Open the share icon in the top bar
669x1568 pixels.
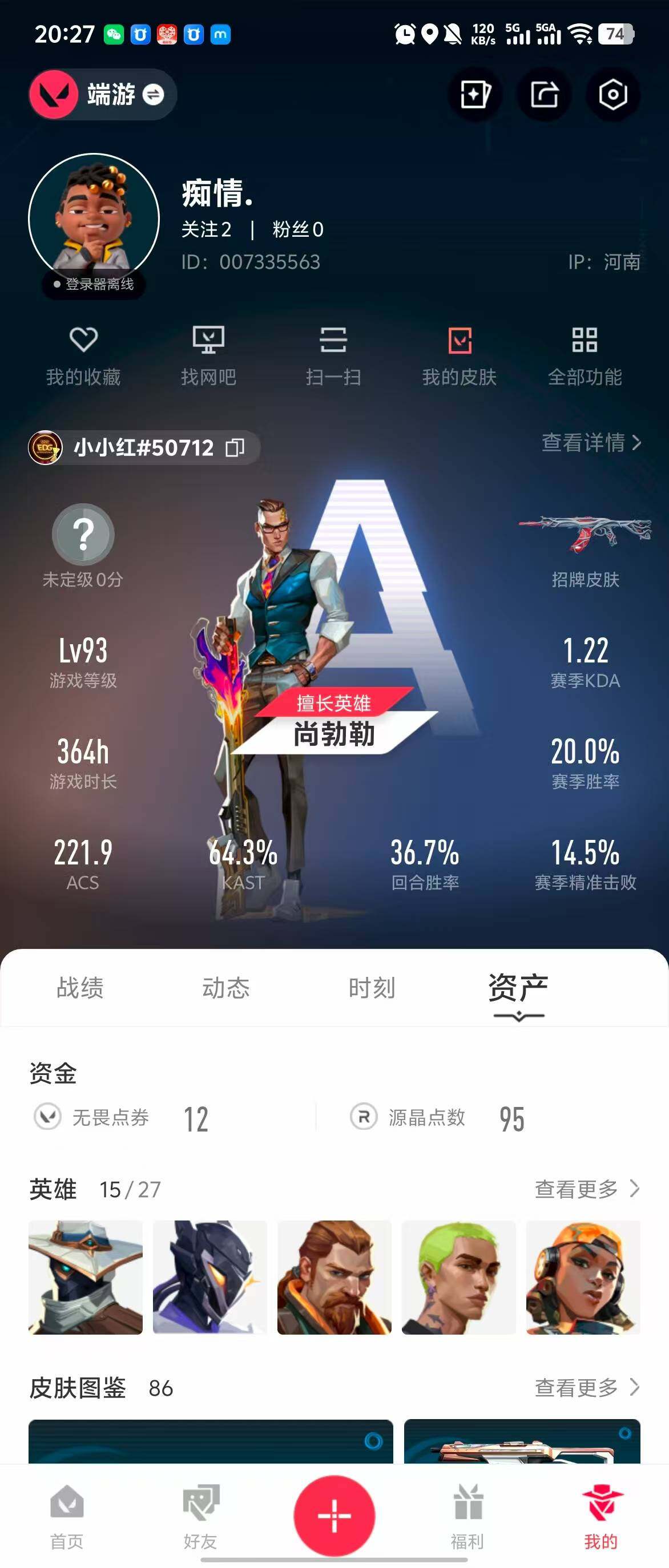[543, 94]
